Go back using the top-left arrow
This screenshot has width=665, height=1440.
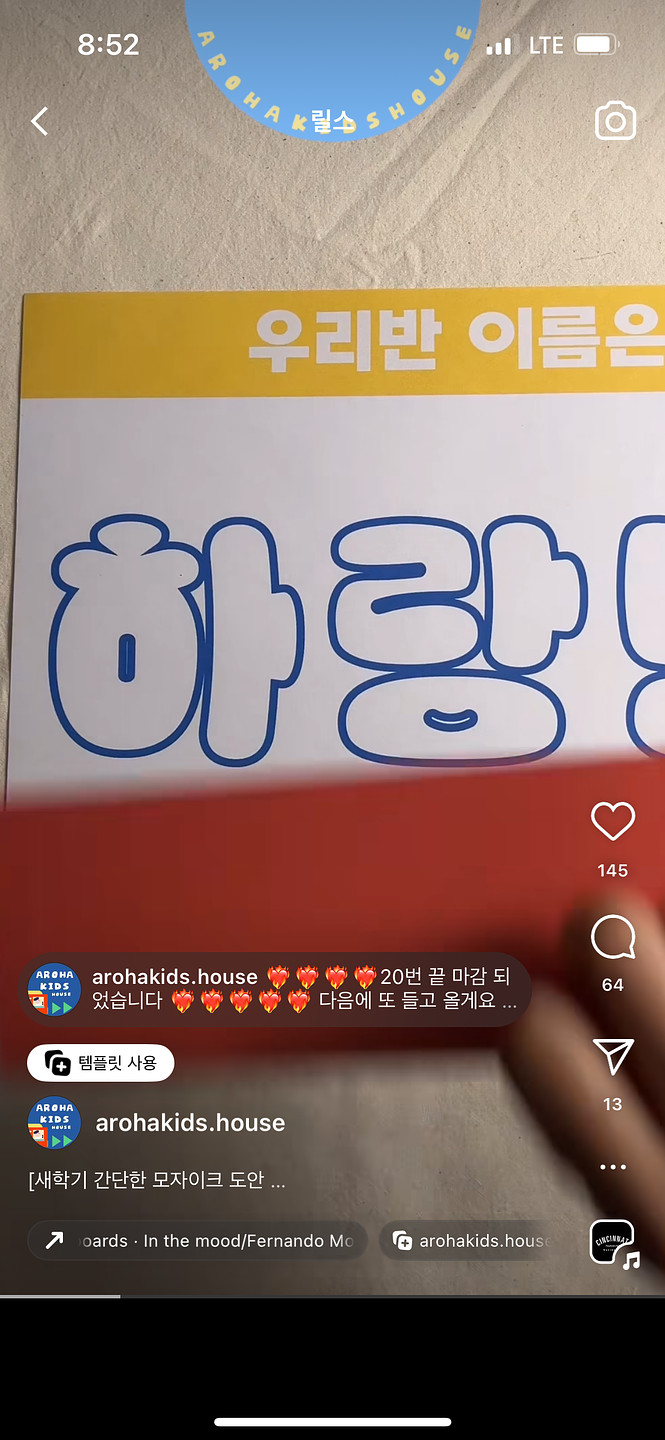(x=39, y=122)
